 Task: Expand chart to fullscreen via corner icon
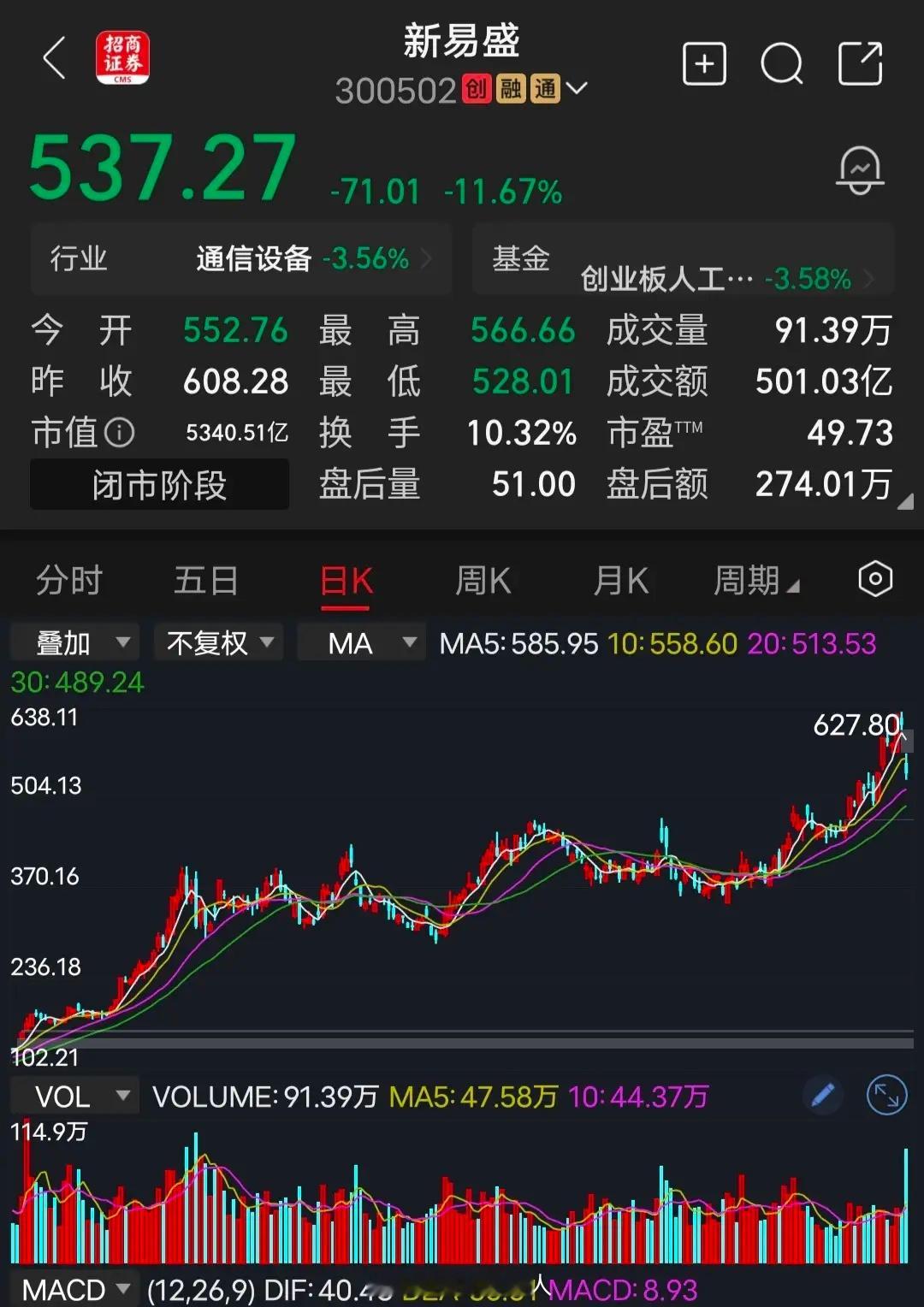coord(888,1095)
